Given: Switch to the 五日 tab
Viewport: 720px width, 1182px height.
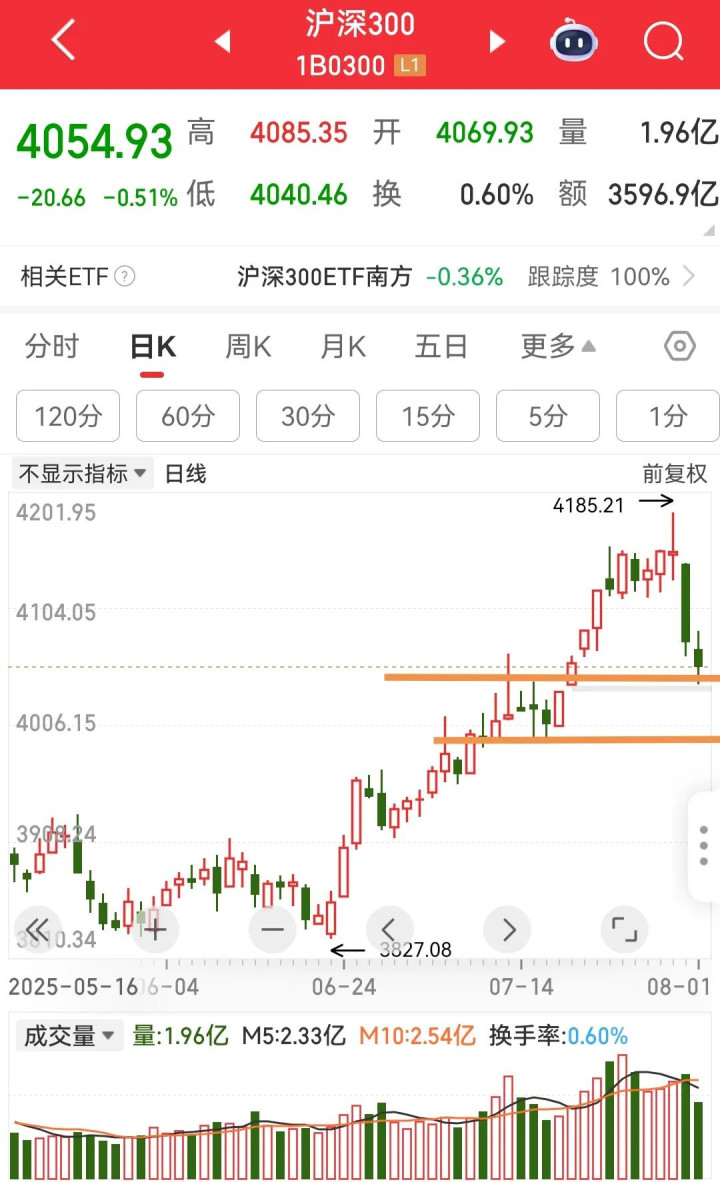Looking at the screenshot, I should [x=441, y=347].
